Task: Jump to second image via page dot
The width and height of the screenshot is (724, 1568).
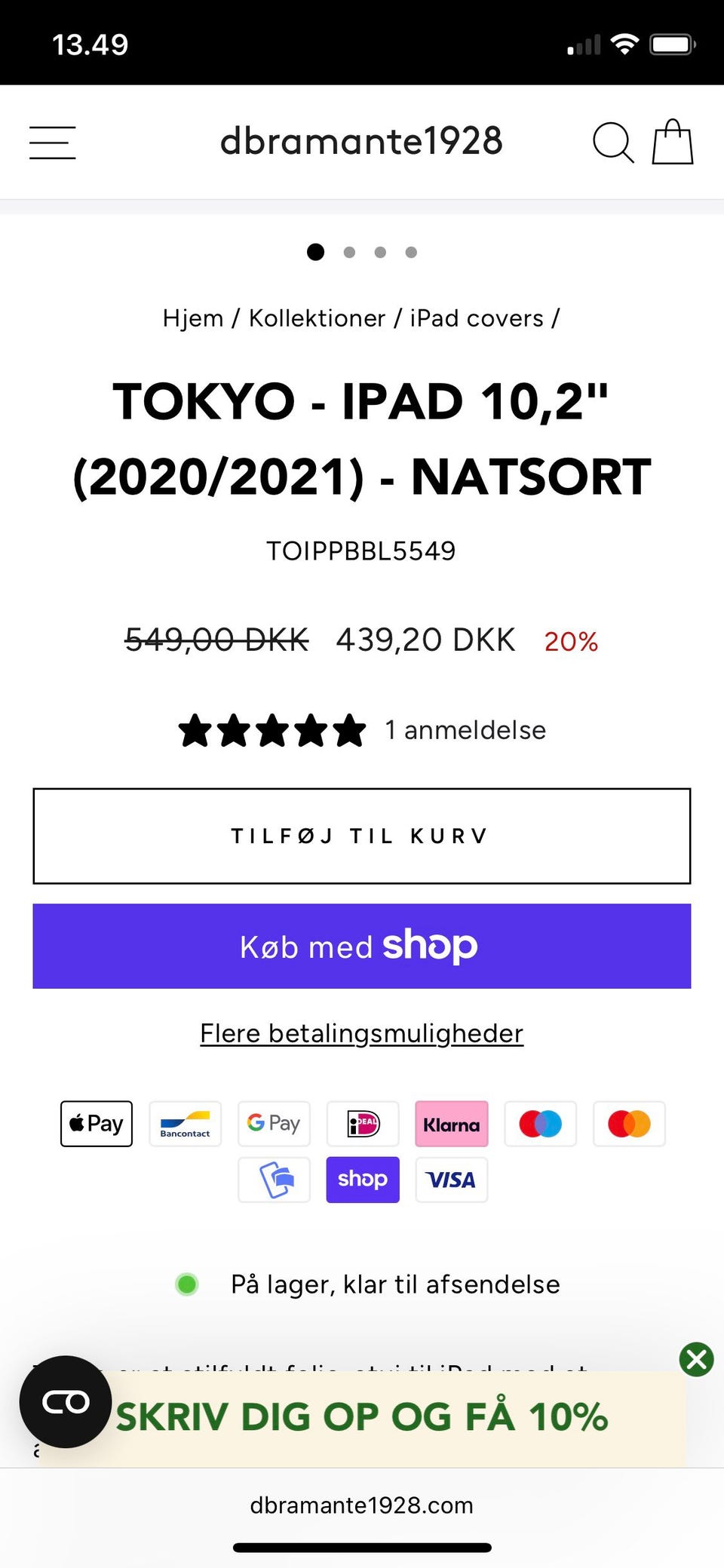Action: coord(349,252)
